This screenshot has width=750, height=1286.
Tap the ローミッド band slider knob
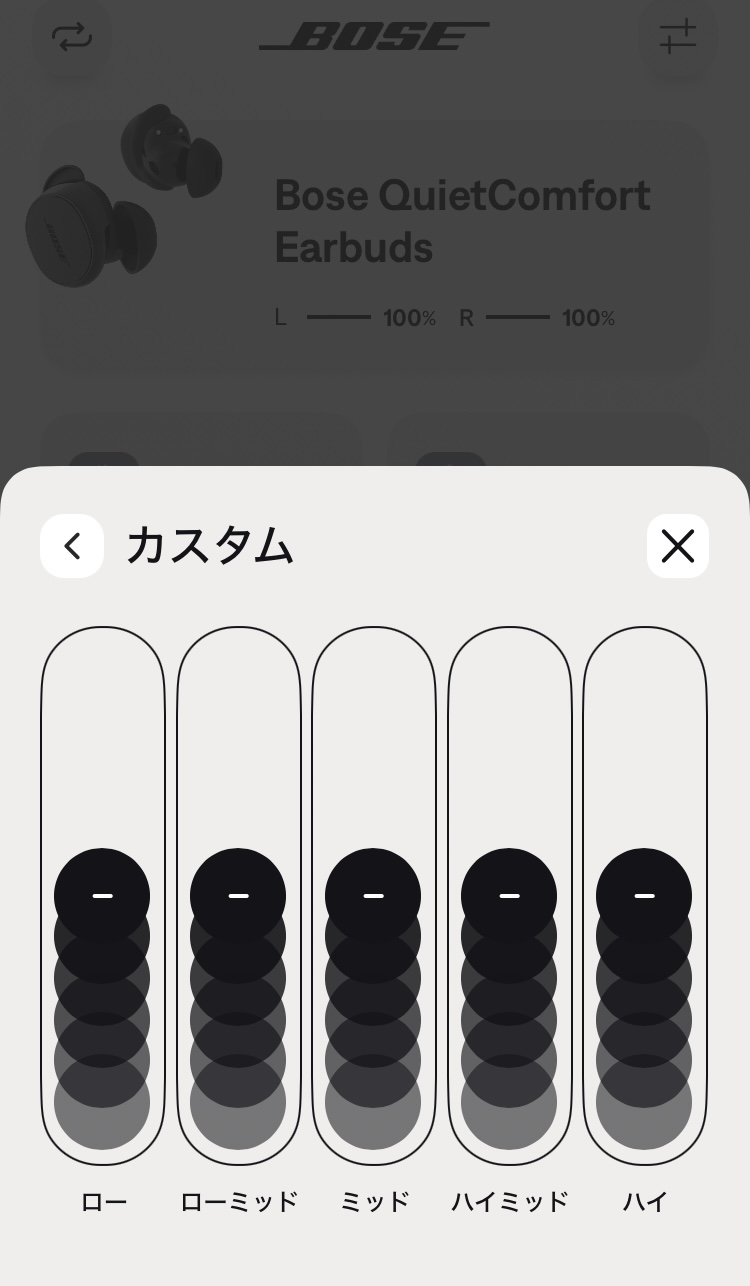click(x=238, y=895)
